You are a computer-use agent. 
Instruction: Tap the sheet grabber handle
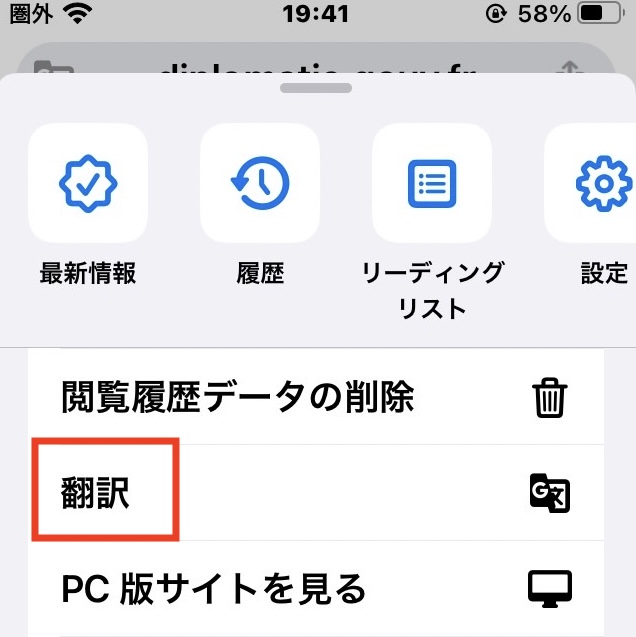coord(318,88)
